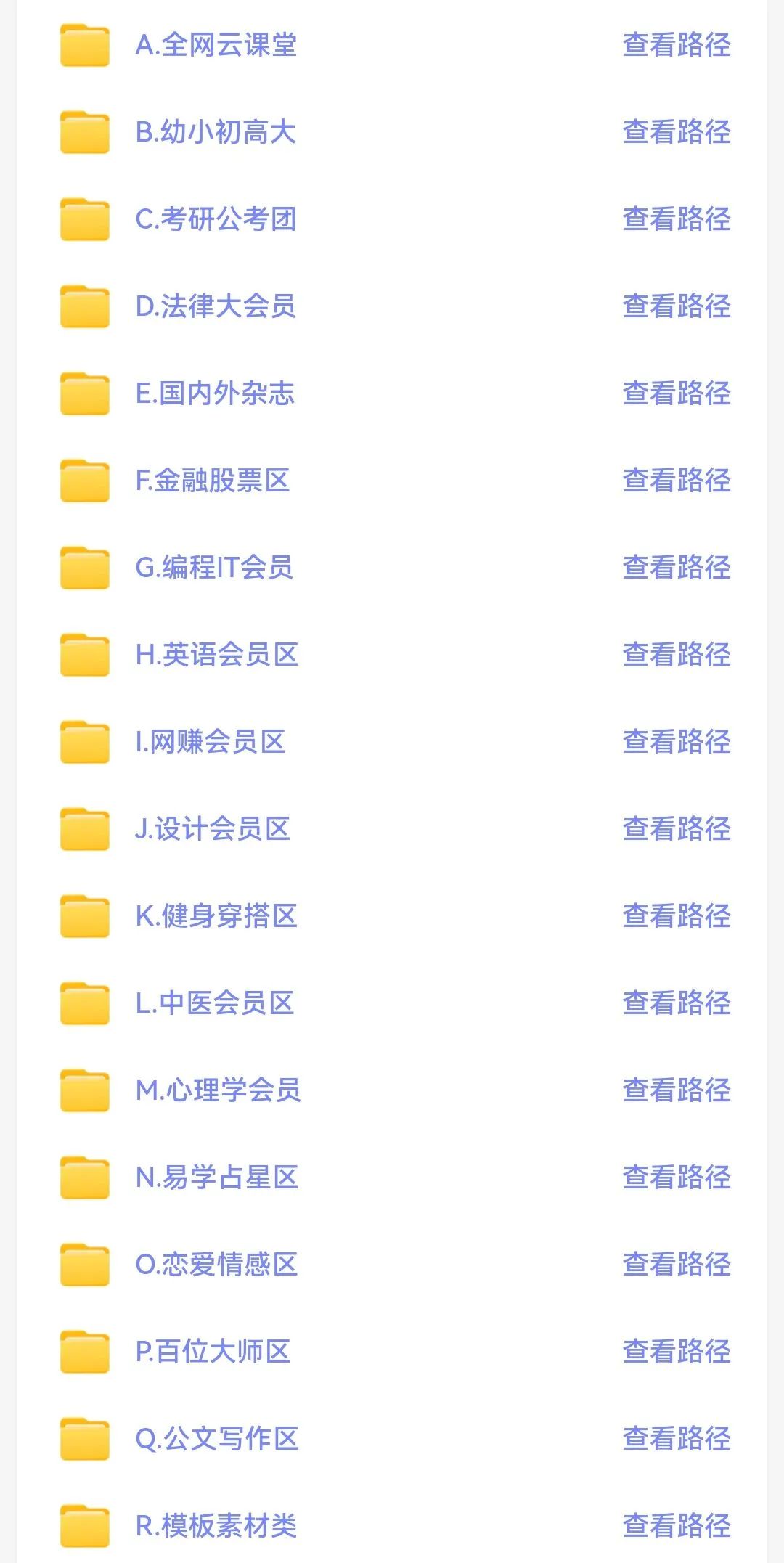
Task: View path of D.法律大会员
Action: (677, 306)
